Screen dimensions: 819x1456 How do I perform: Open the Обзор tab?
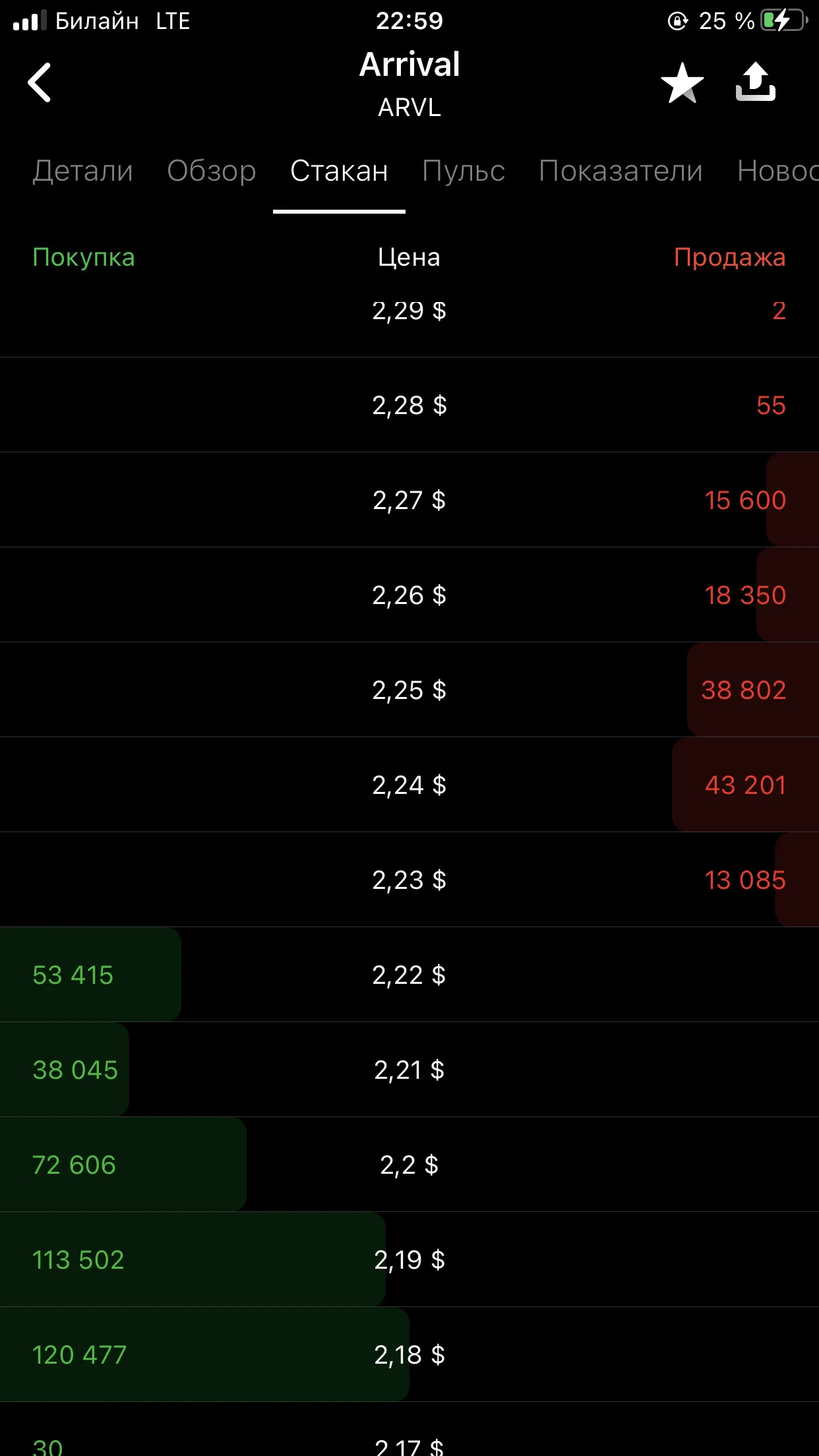[212, 171]
